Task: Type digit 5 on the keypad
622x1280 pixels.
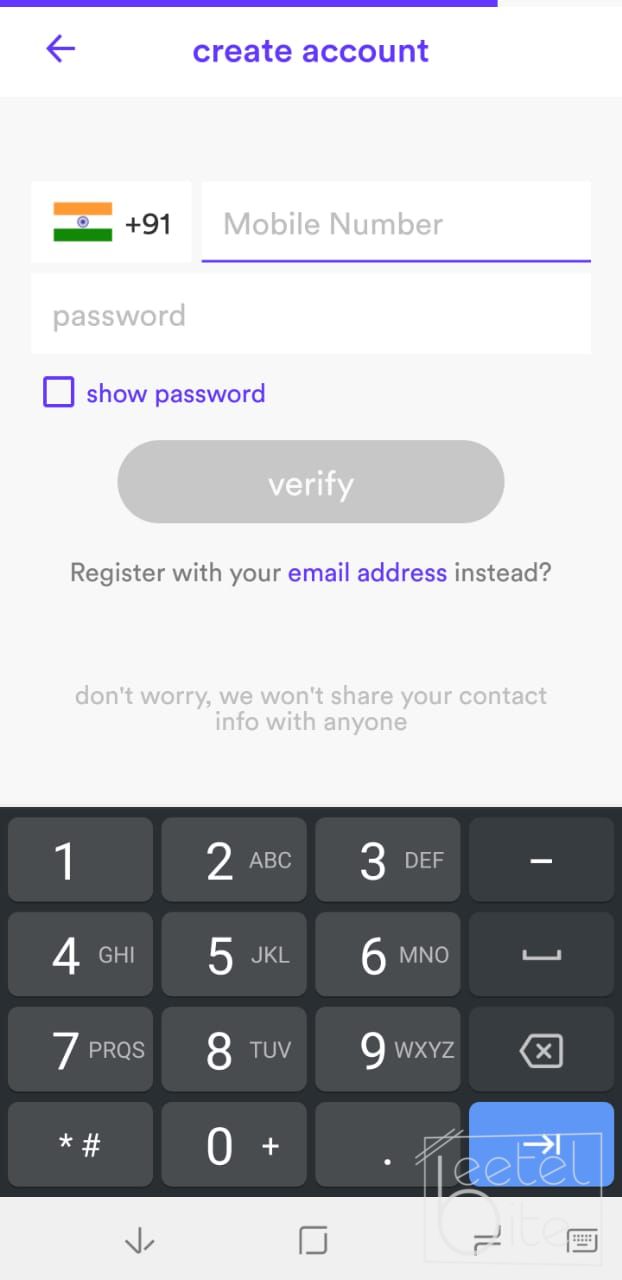Action: click(233, 955)
